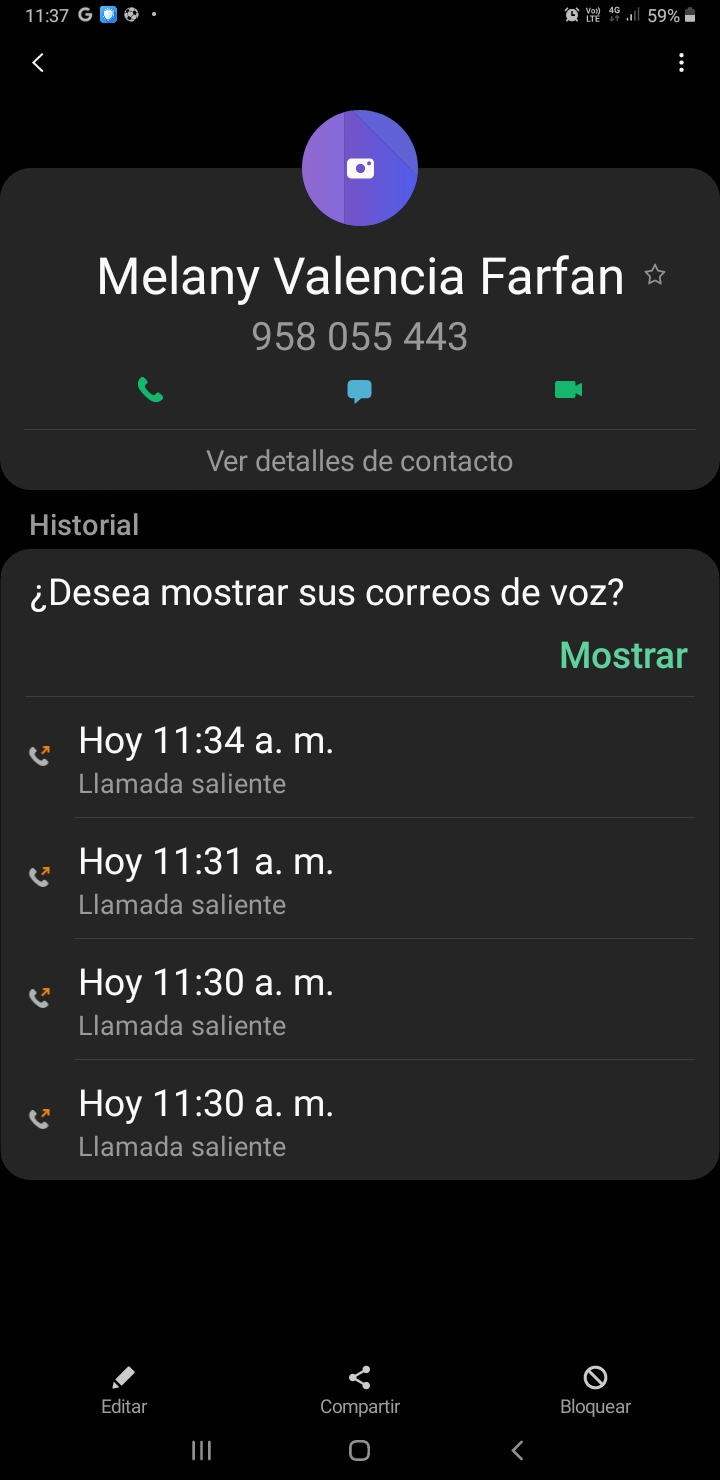
Task: Send a message via the blue chat icon
Action: coord(360,391)
